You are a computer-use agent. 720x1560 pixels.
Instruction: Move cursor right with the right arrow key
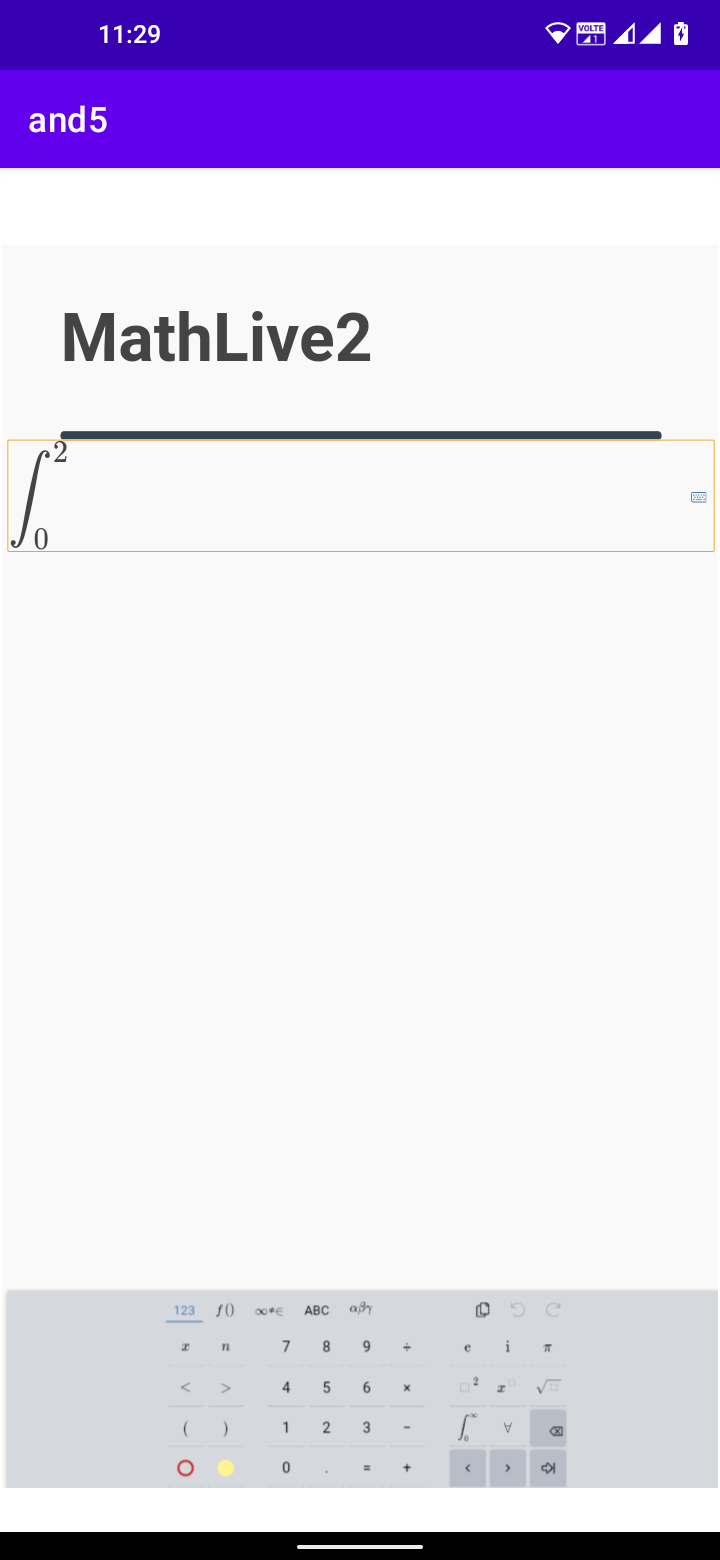coord(507,1467)
